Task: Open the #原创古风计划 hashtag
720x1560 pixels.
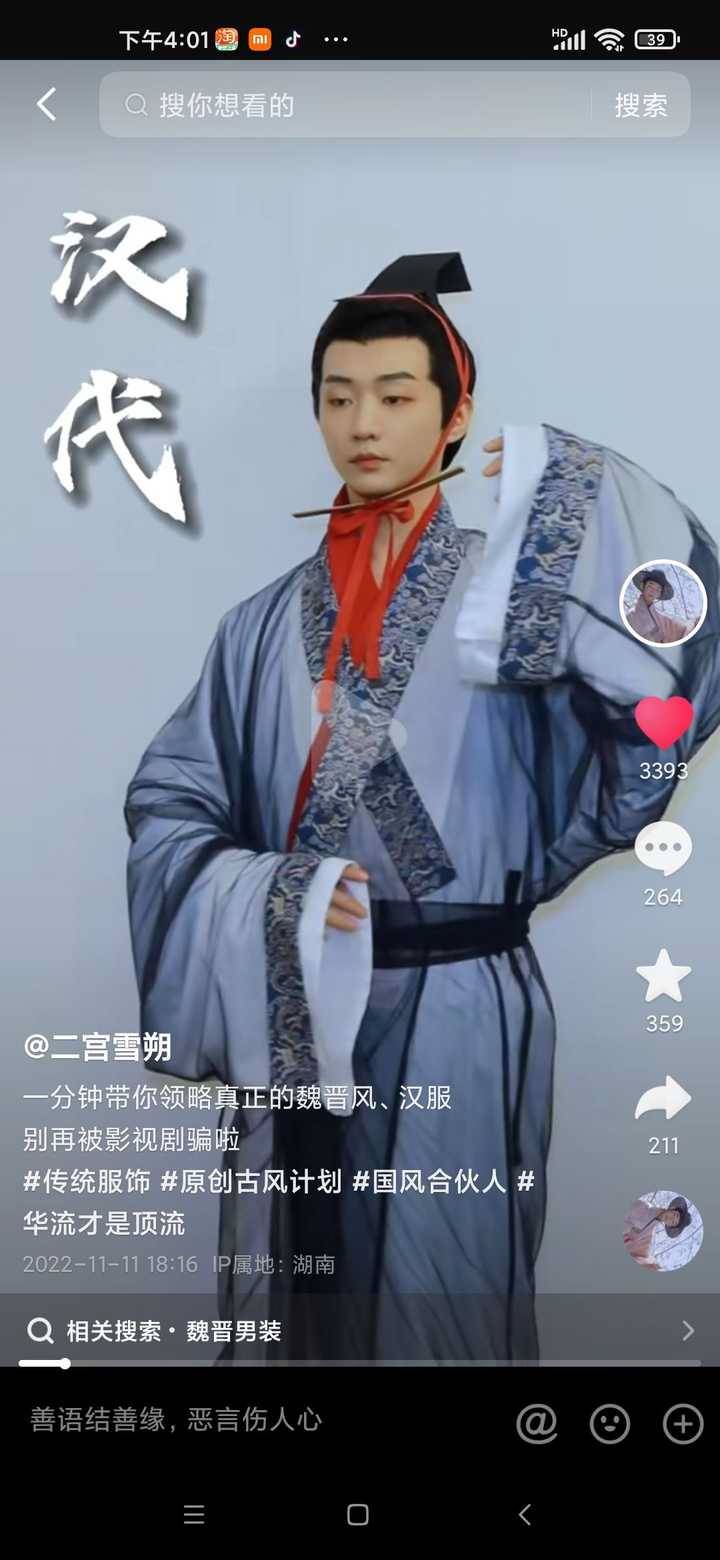Action: (251, 1181)
